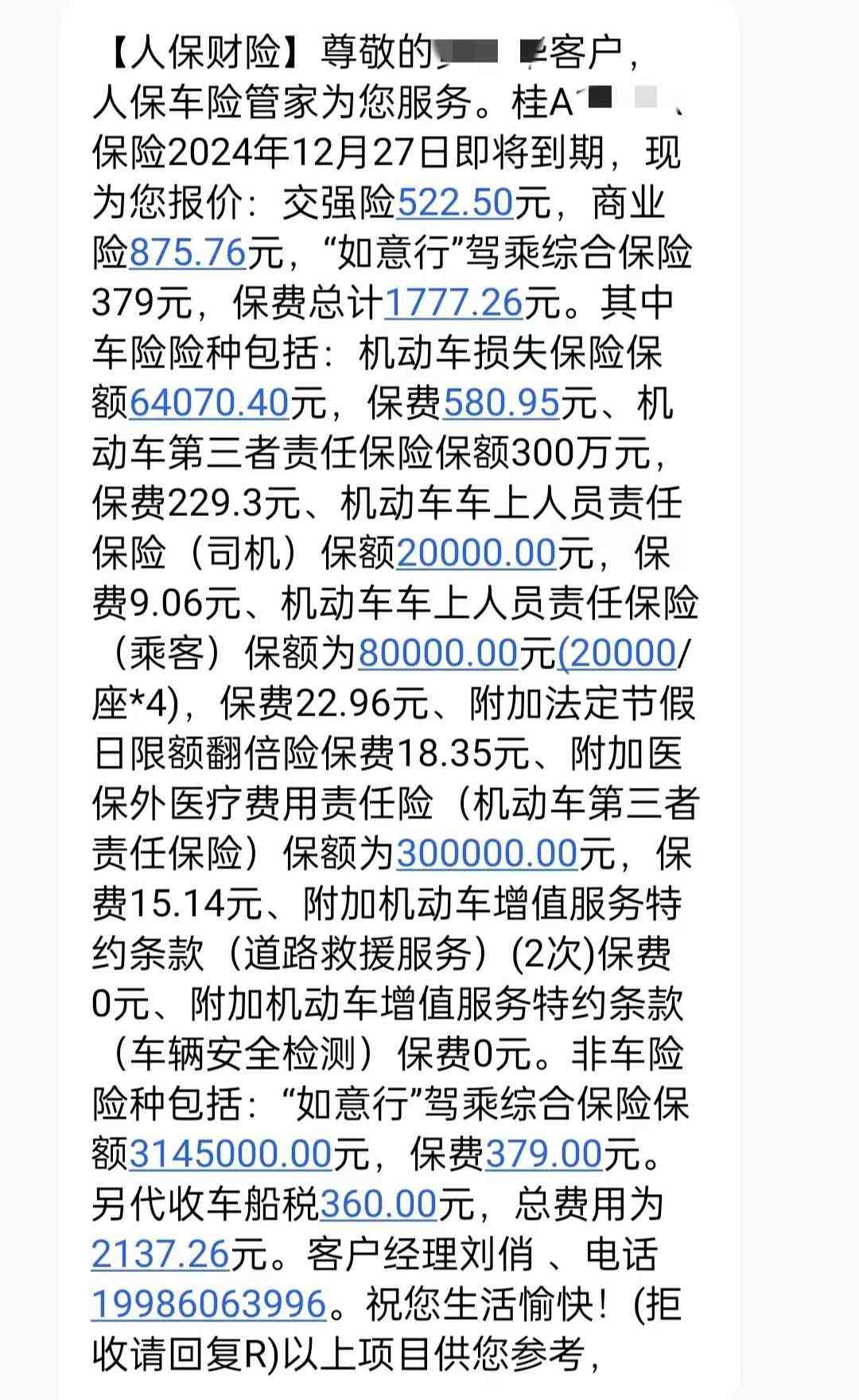
Task: Select the linked 360.00 tax amount
Action: coord(379,1204)
